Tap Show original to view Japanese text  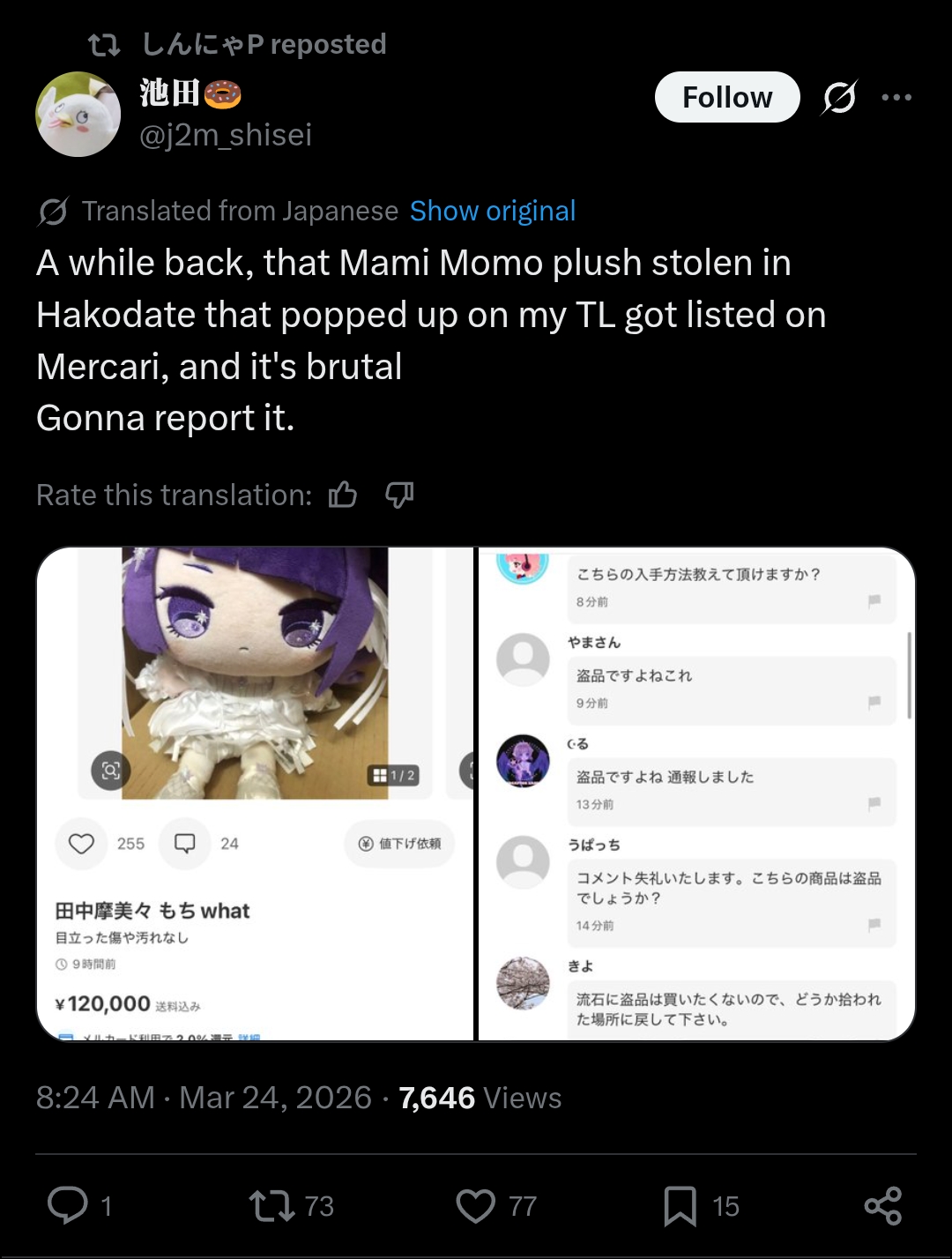click(493, 211)
